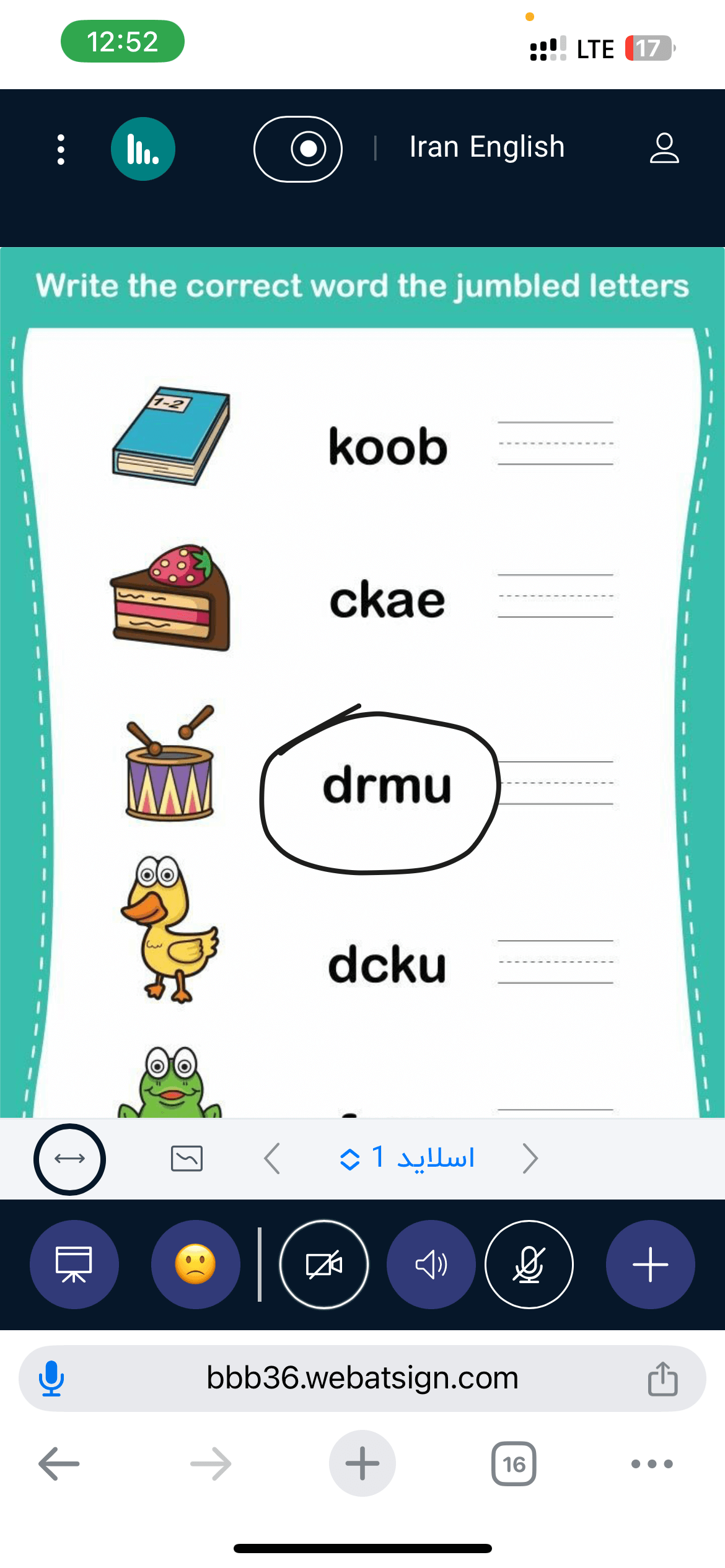Image resolution: width=725 pixels, height=1568 pixels.
Task: Open the three-dot options menu
Action: [61, 149]
